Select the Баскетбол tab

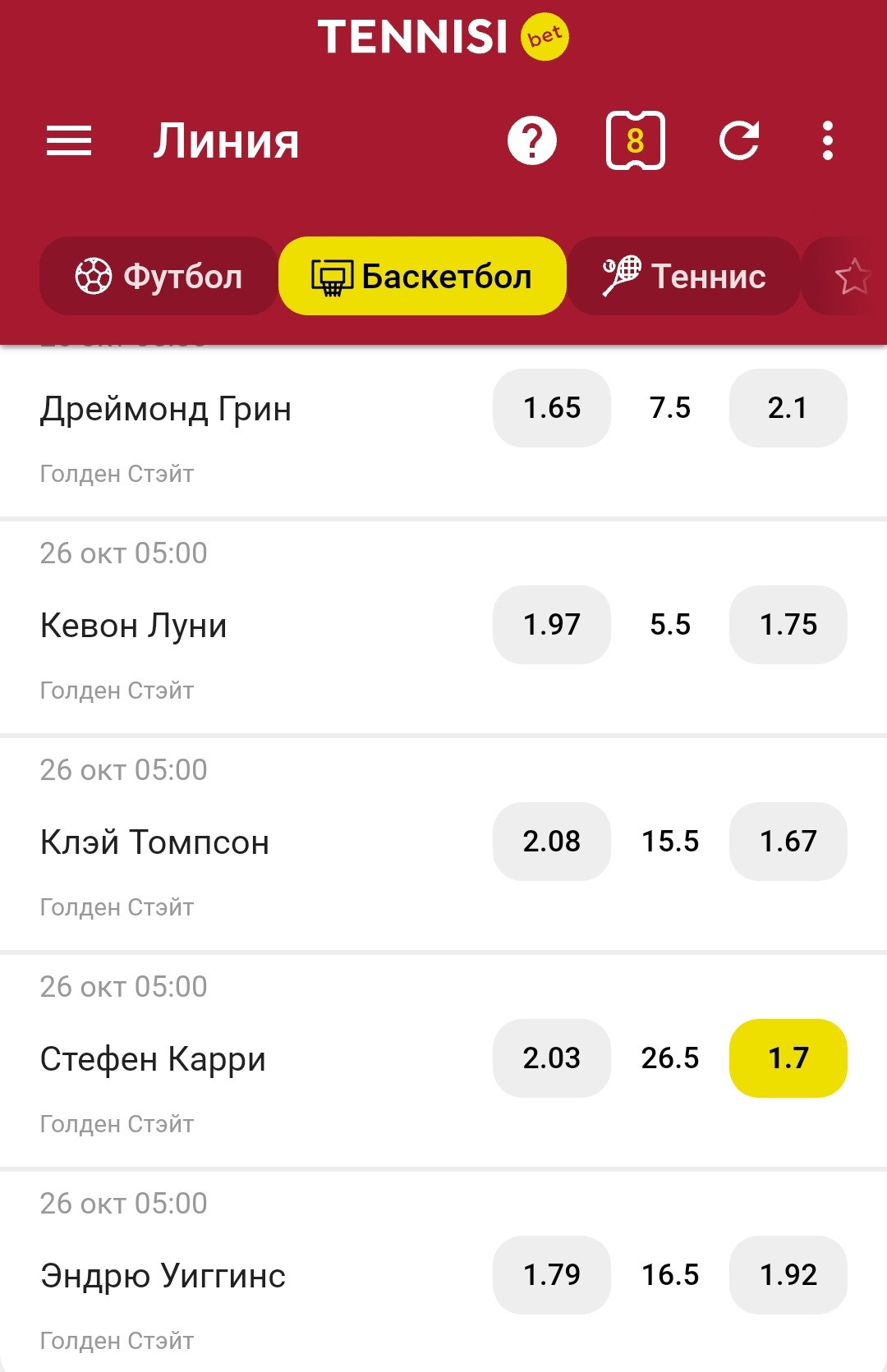(422, 277)
